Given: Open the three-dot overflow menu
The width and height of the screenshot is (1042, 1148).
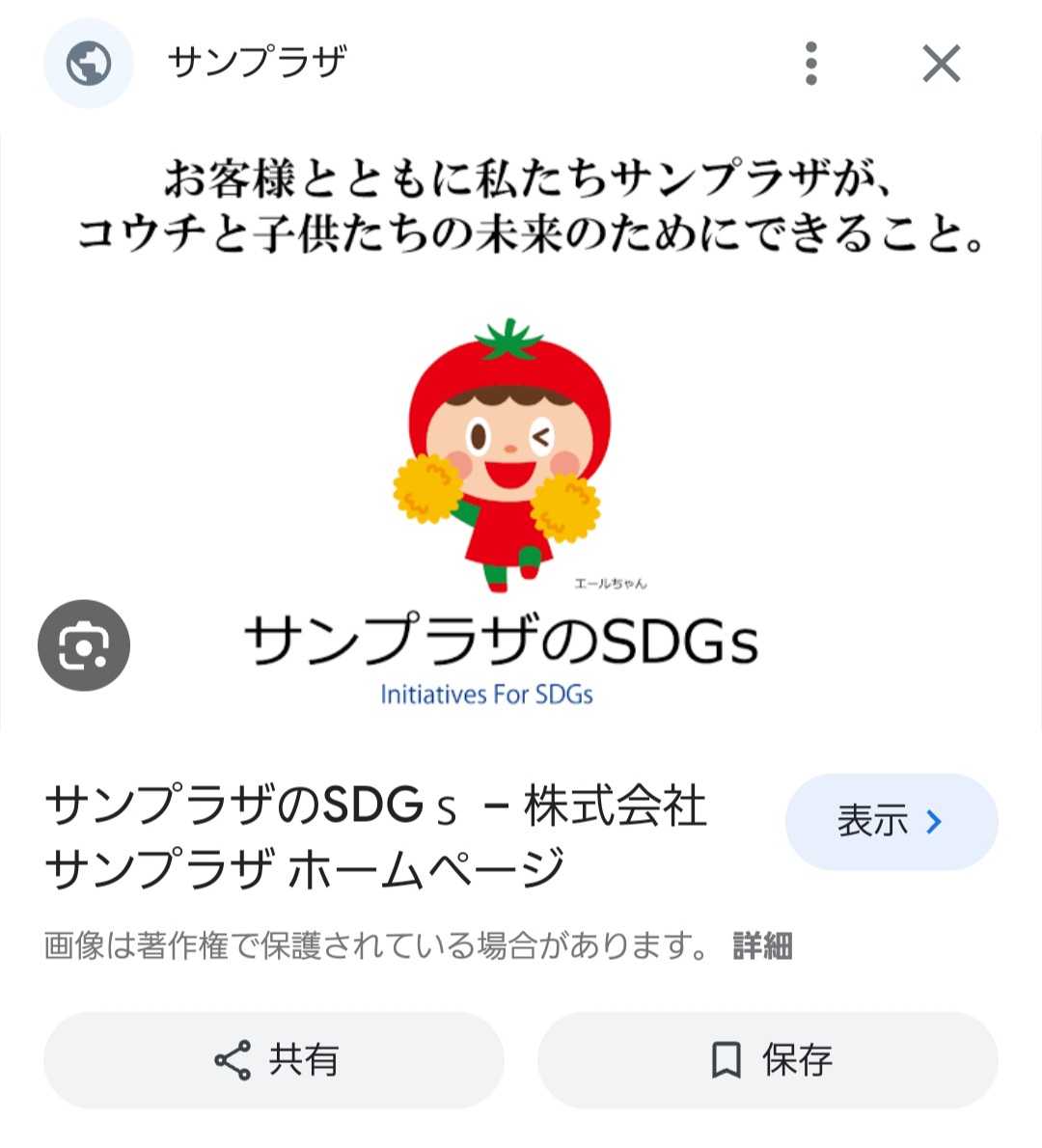Looking at the screenshot, I should point(811,64).
